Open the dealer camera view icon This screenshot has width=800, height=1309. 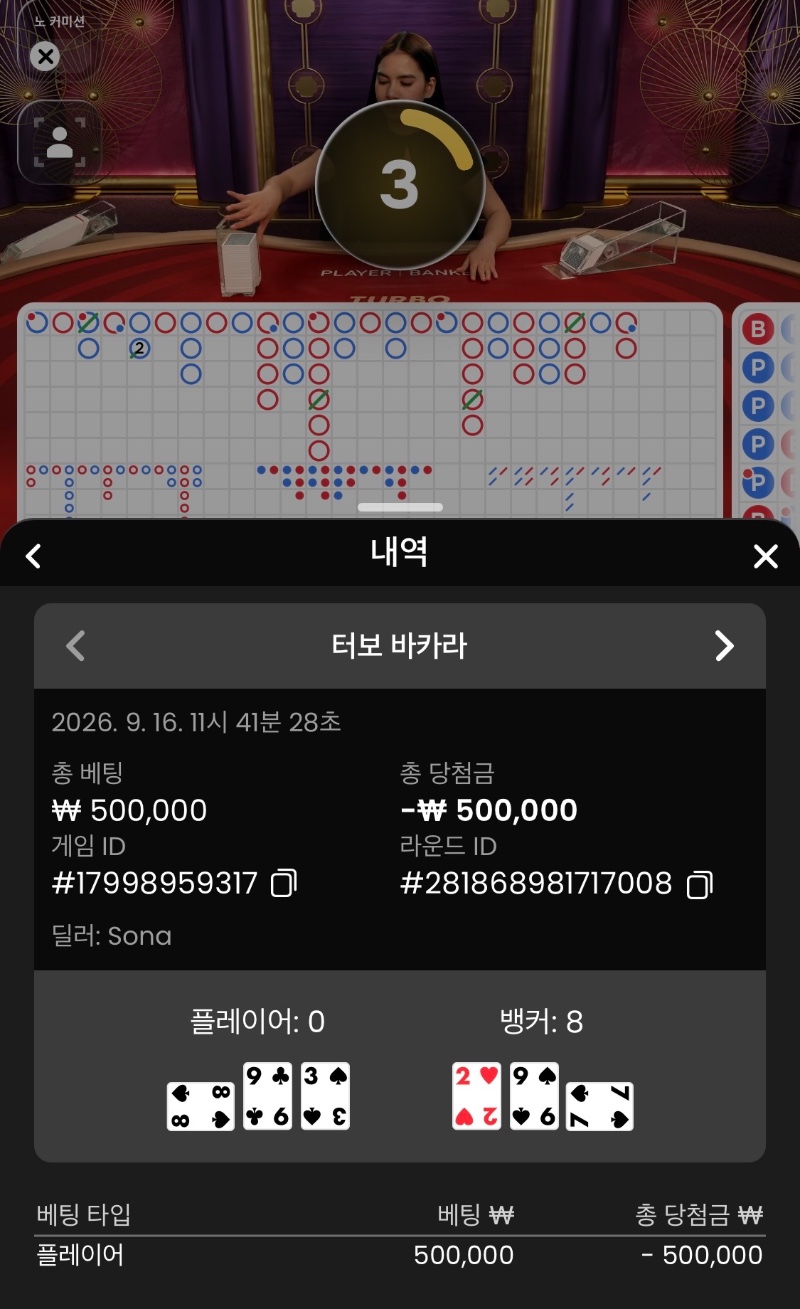coord(59,143)
